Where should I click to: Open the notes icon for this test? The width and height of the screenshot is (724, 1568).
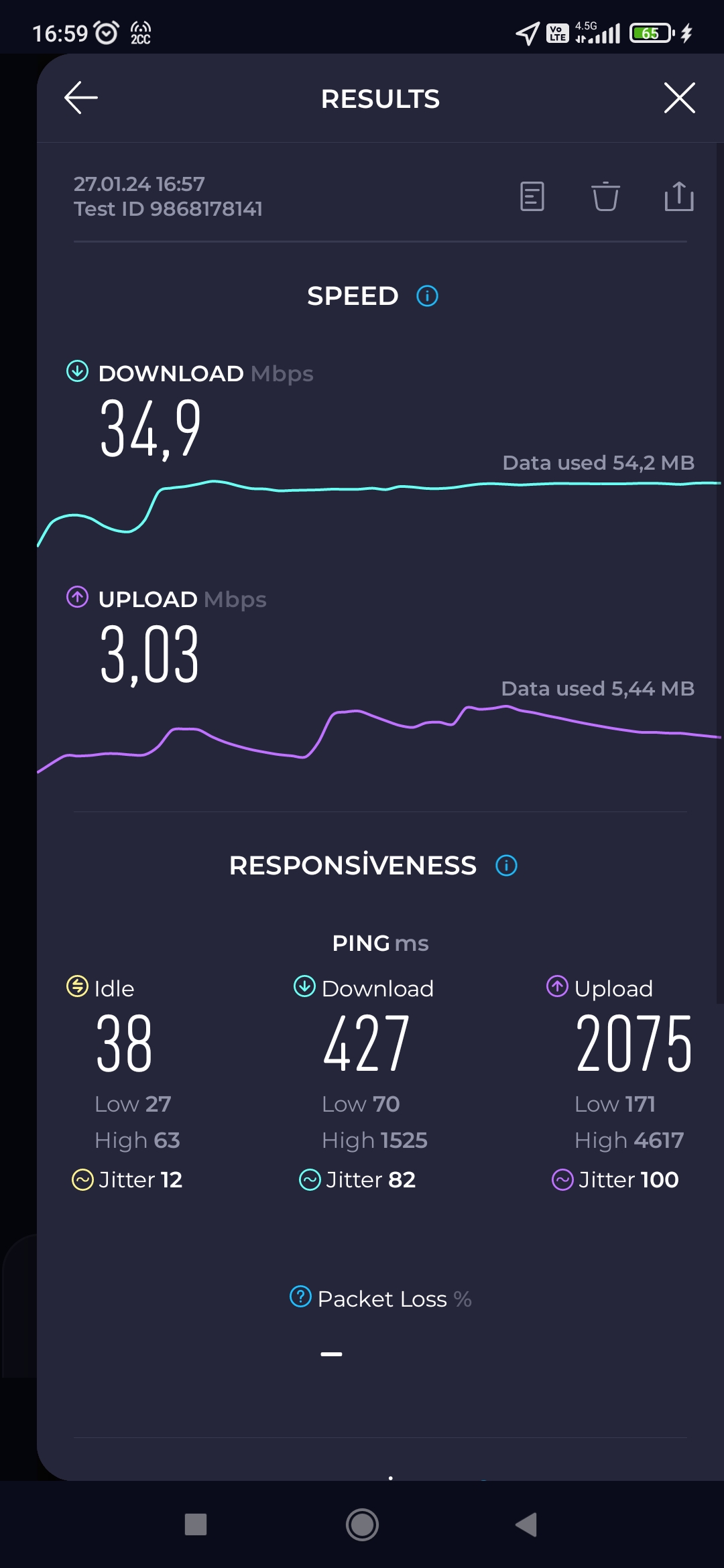pyautogui.click(x=532, y=196)
